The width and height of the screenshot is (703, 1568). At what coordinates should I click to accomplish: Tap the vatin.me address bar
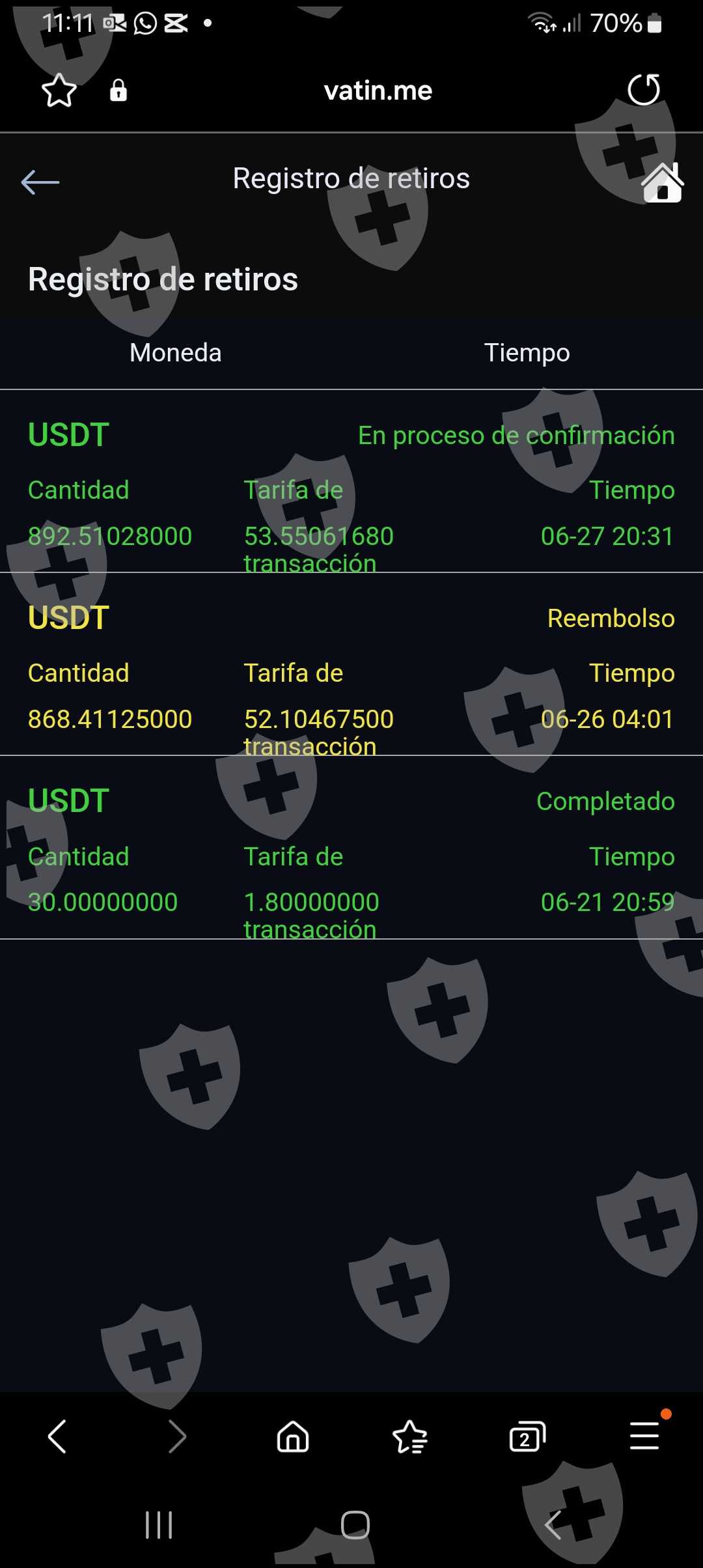378,91
